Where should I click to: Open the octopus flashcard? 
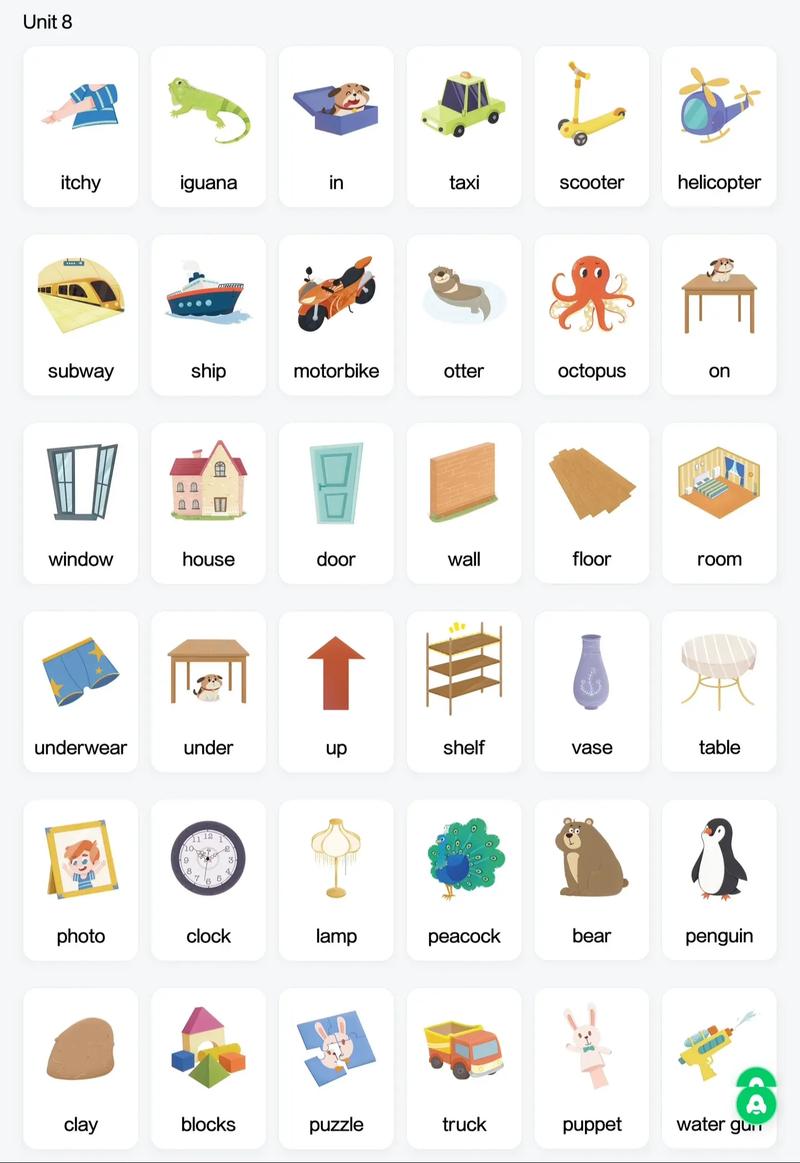591,314
